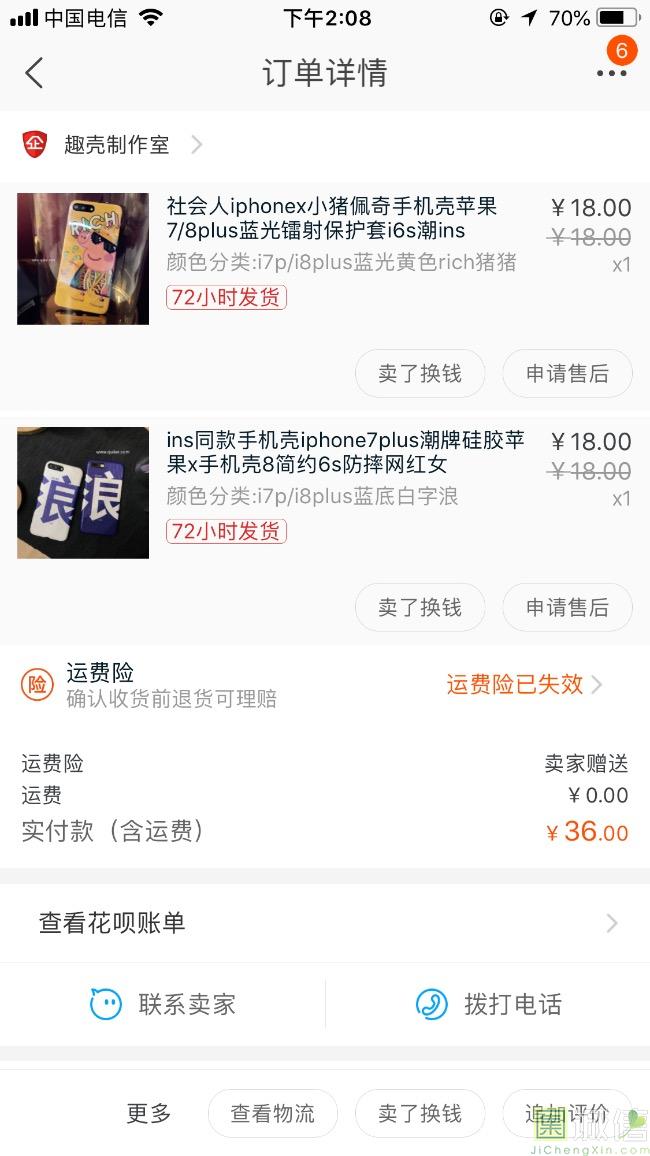Go back from order details
Viewport: 650px width, 1156px height.
34,73
